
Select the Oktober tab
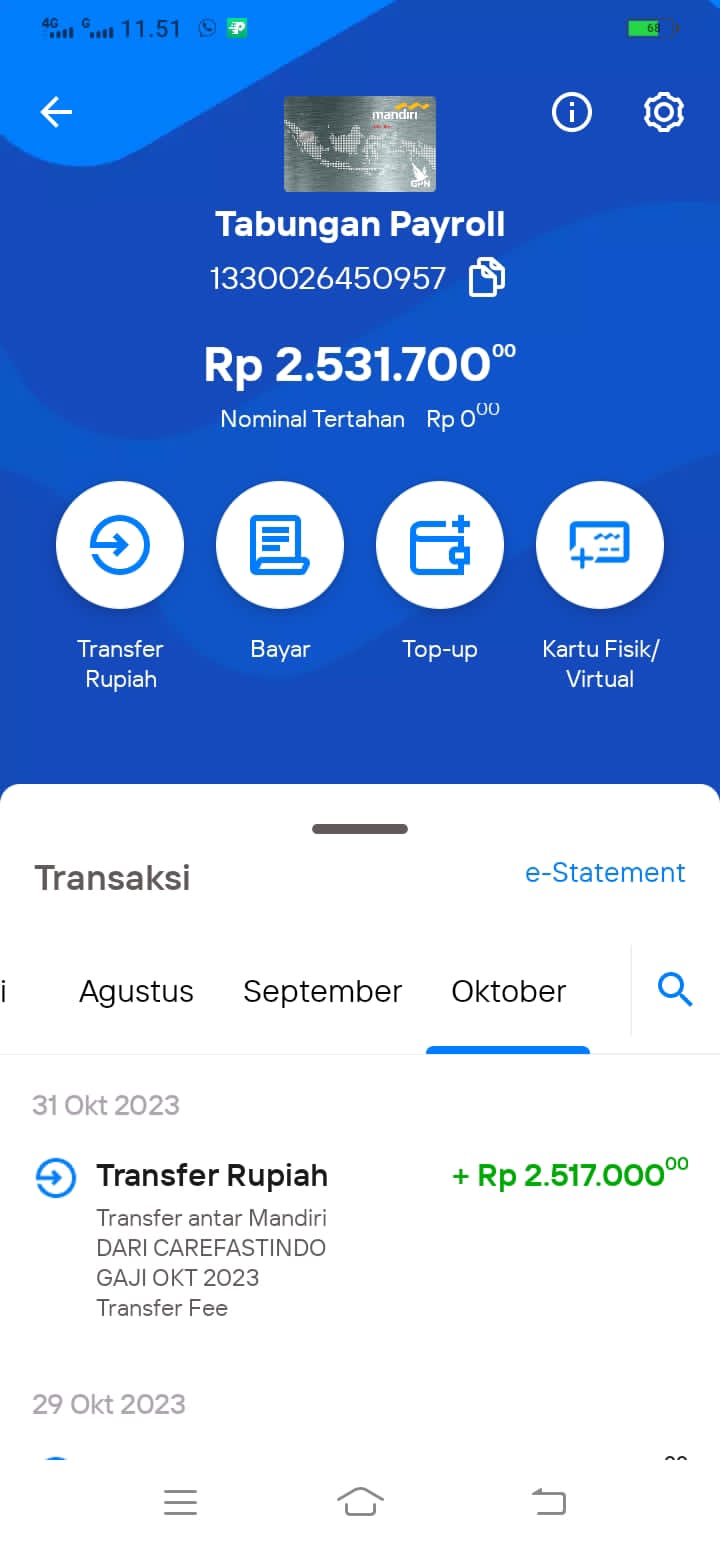(508, 991)
